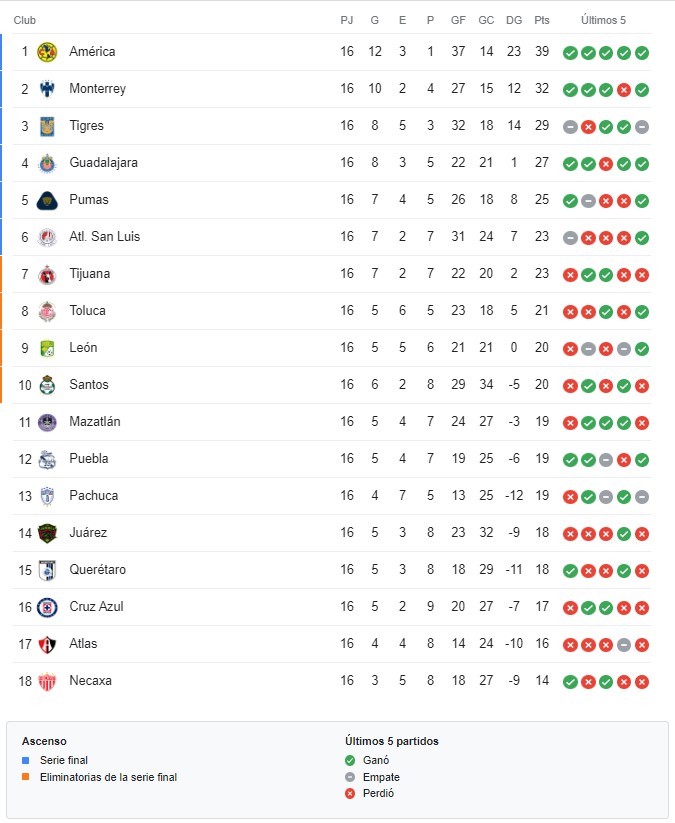The width and height of the screenshot is (675, 823).
Task: Open Guadalajara team row
Action: (x=103, y=163)
